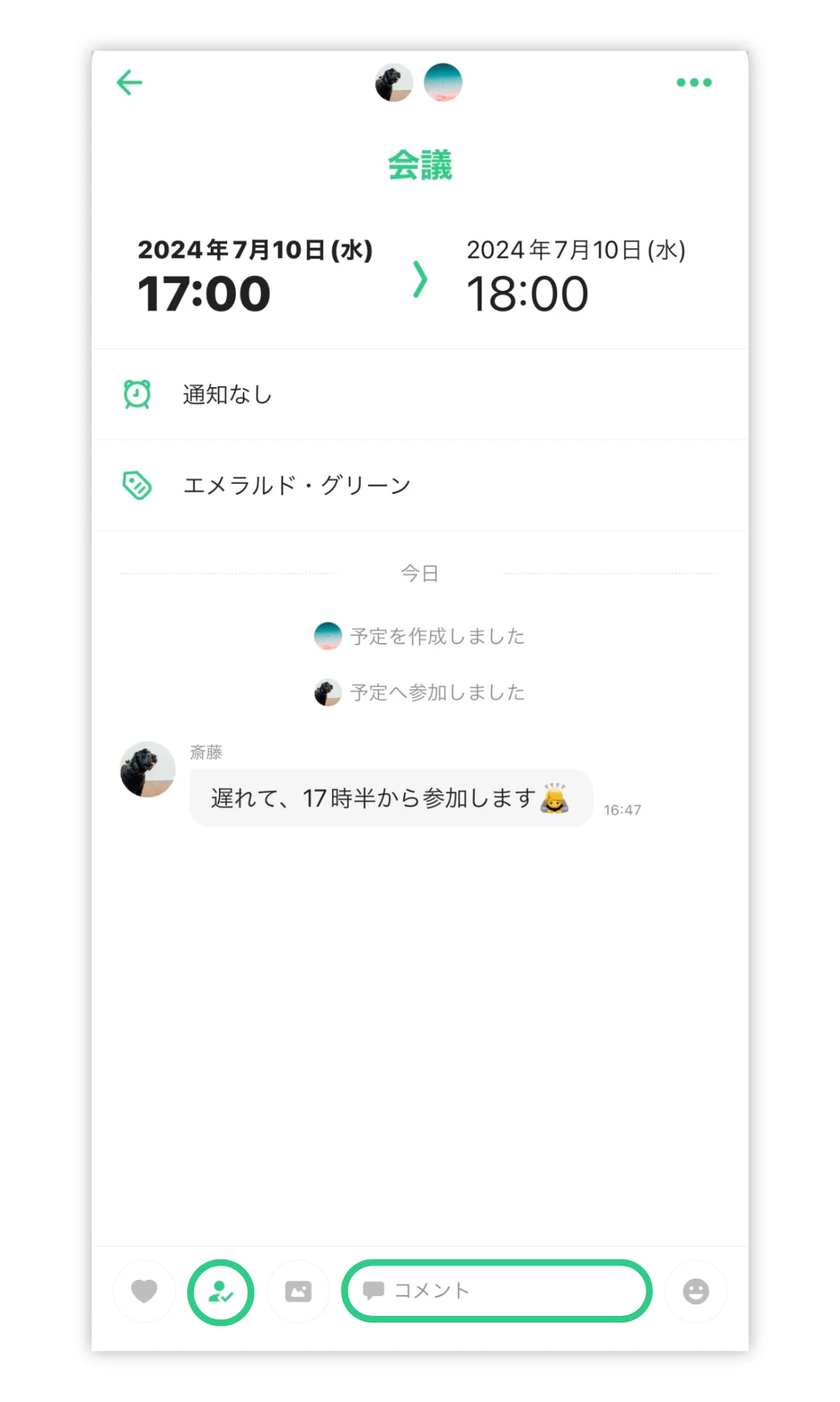Like this event with the heart
Viewport: 840px width, 1402px height.
tap(144, 1291)
